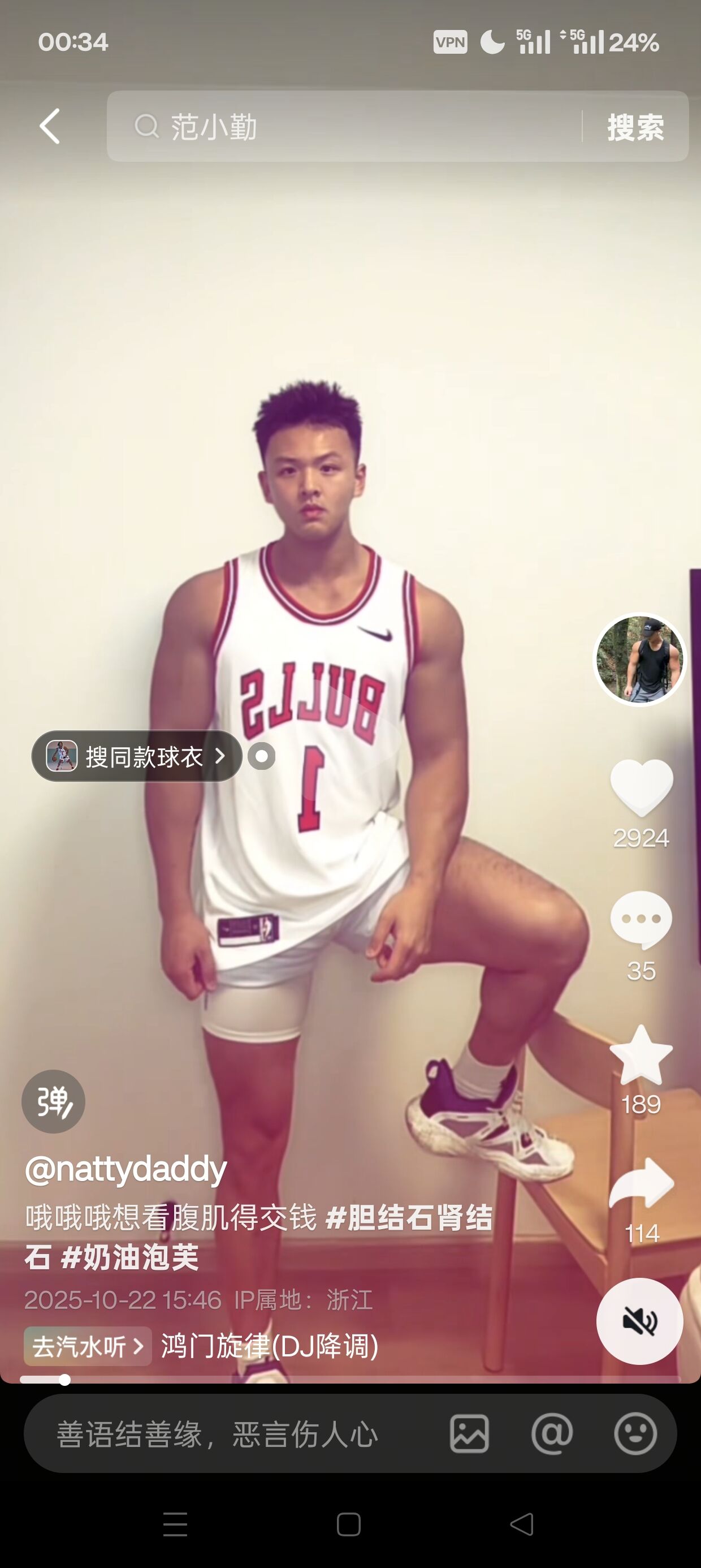
Task: Unmute the video sound
Action: (x=639, y=1321)
